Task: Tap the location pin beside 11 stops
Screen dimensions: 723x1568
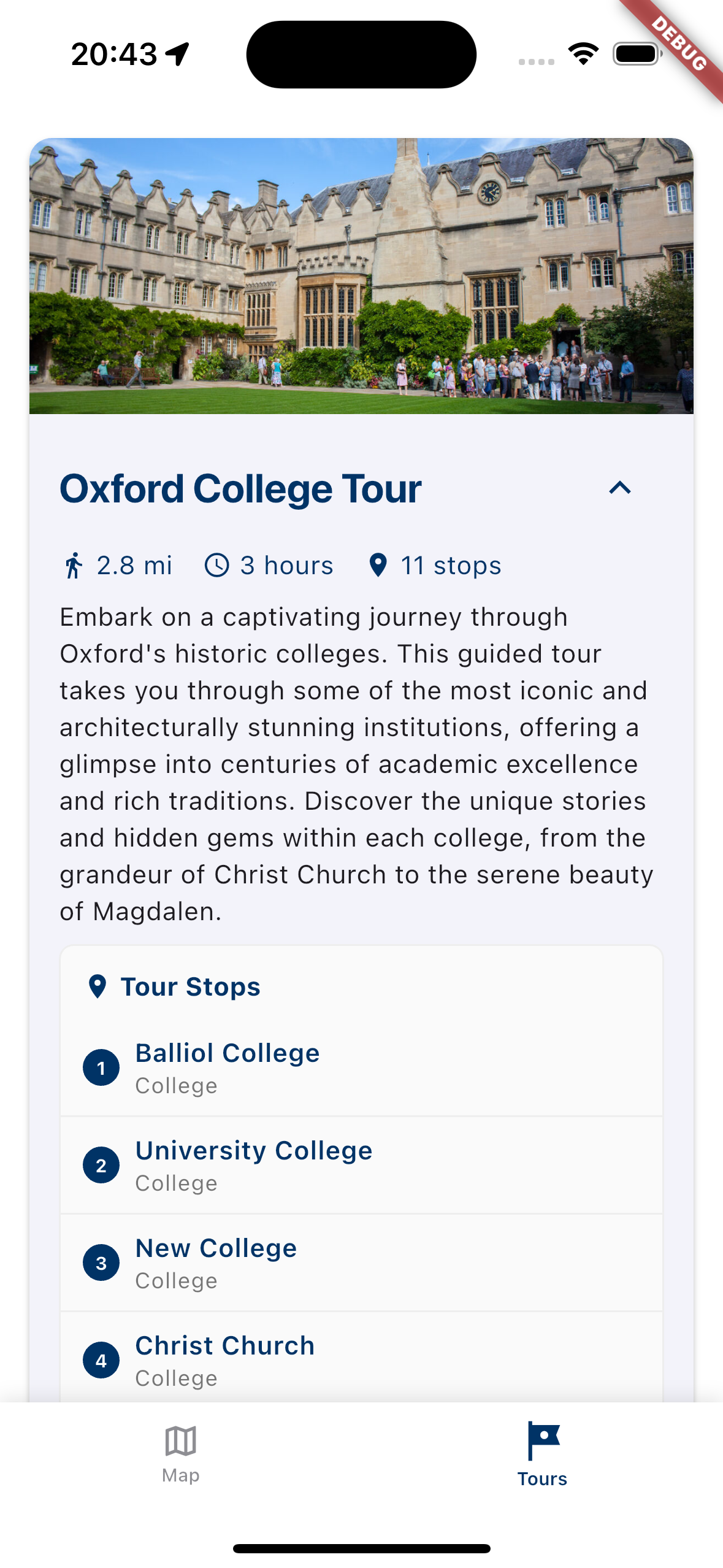Action: tap(379, 565)
